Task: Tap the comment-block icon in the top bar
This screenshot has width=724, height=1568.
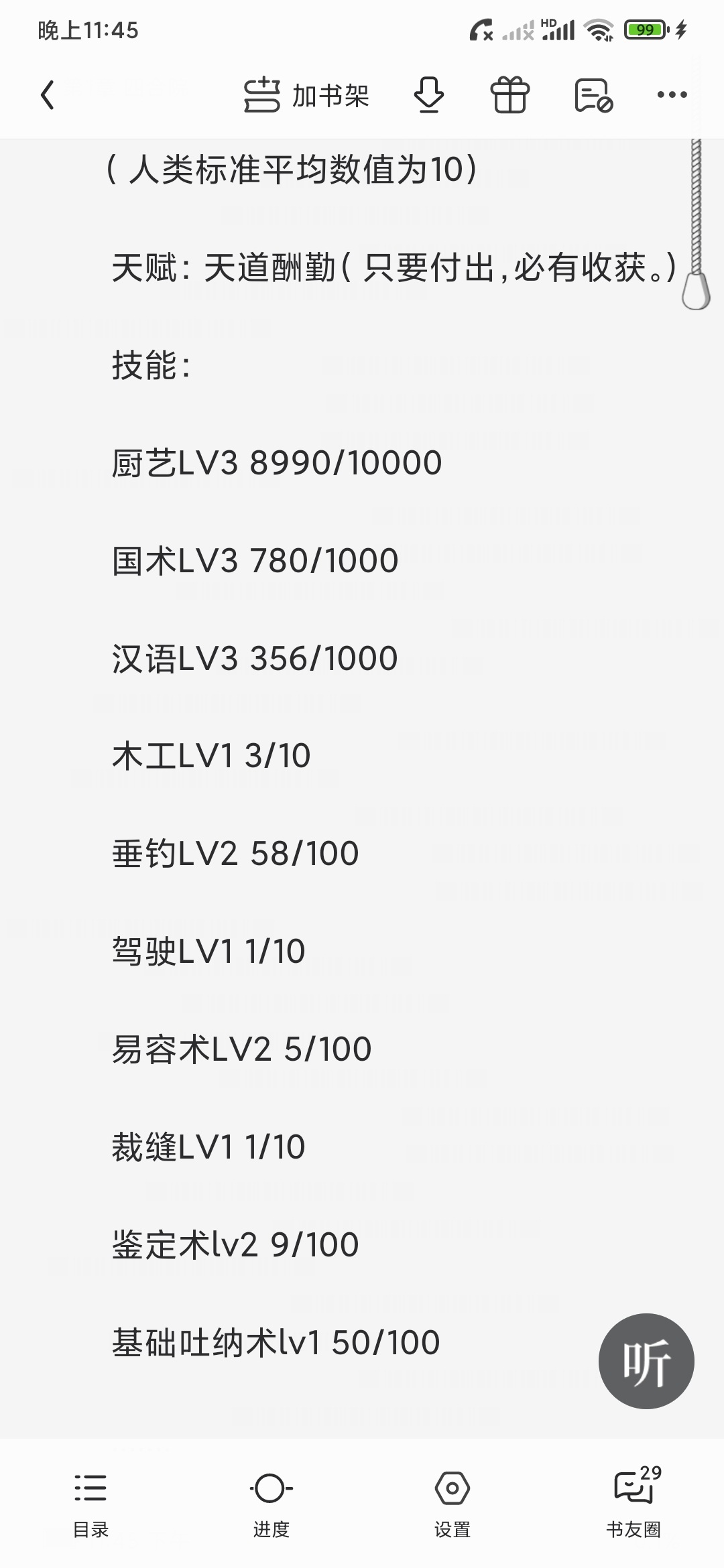Action: tap(593, 95)
